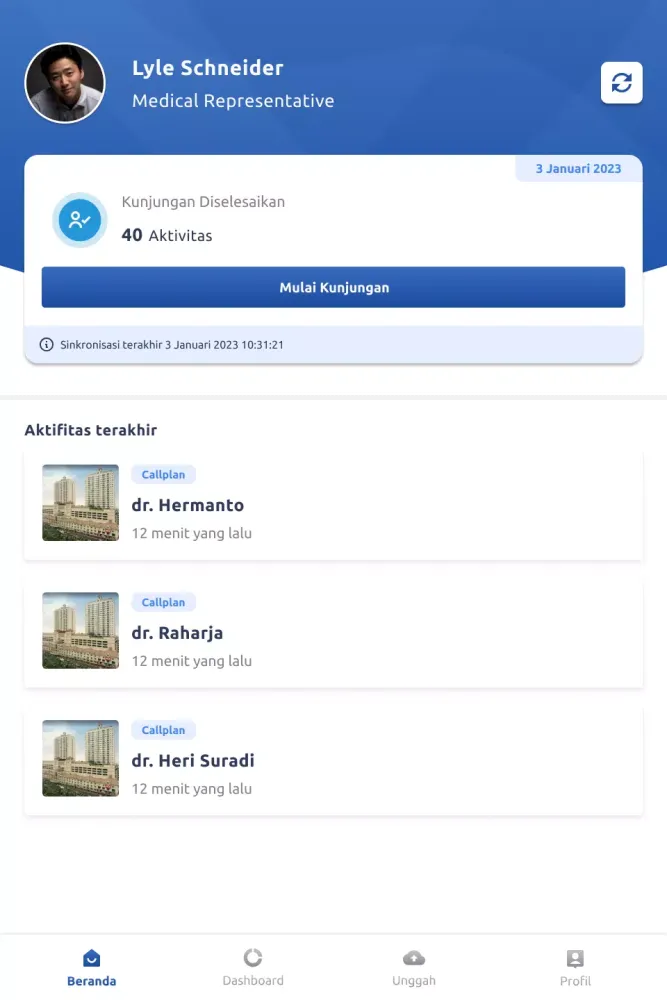667x1000 pixels.
Task: Select the Beranda tab
Action: [92, 968]
